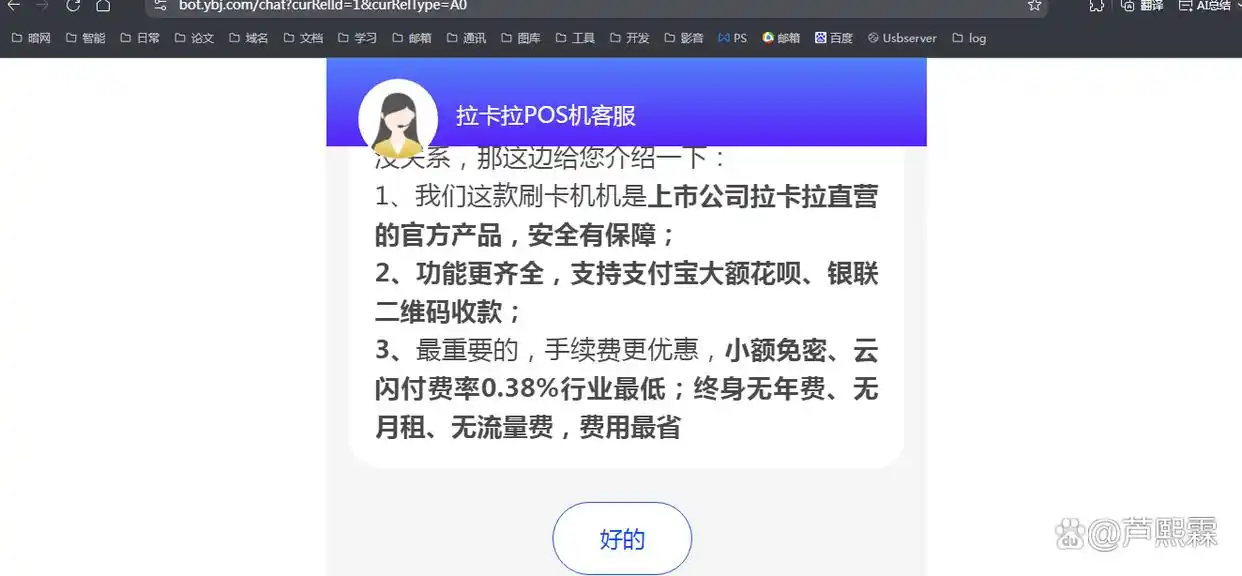Open the 工具 bookmark folder

point(575,38)
